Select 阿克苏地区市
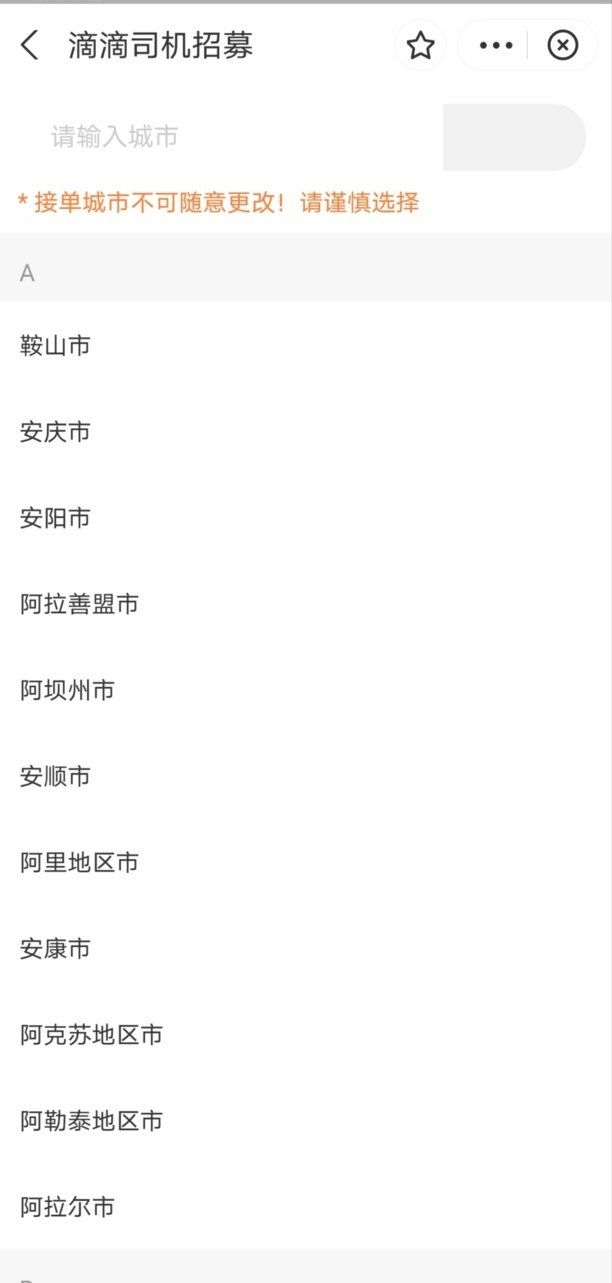This screenshot has height=1283, width=612. click(x=306, y=1034)
